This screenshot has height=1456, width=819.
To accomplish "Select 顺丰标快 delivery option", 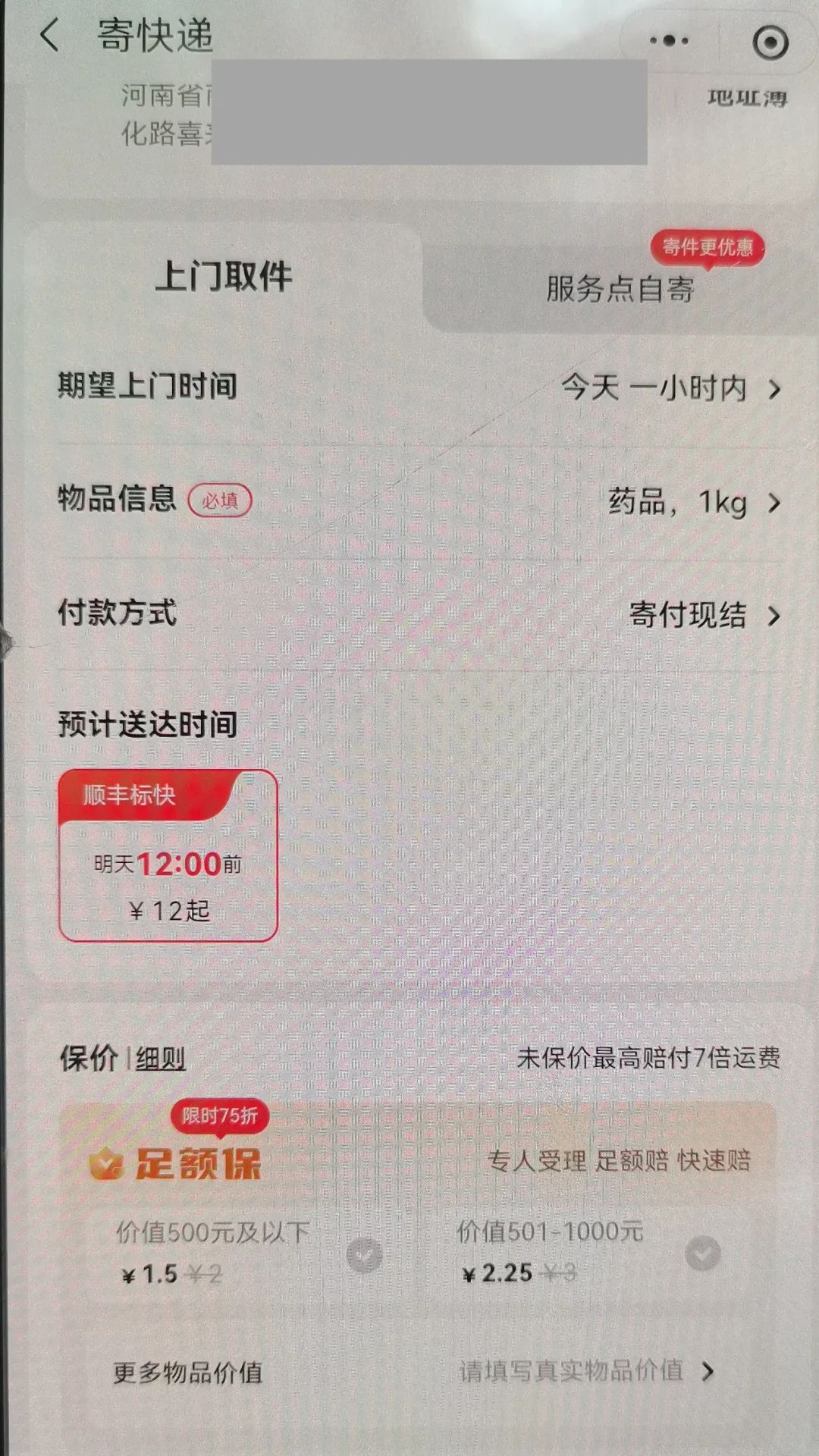I will tap(168, 855).
